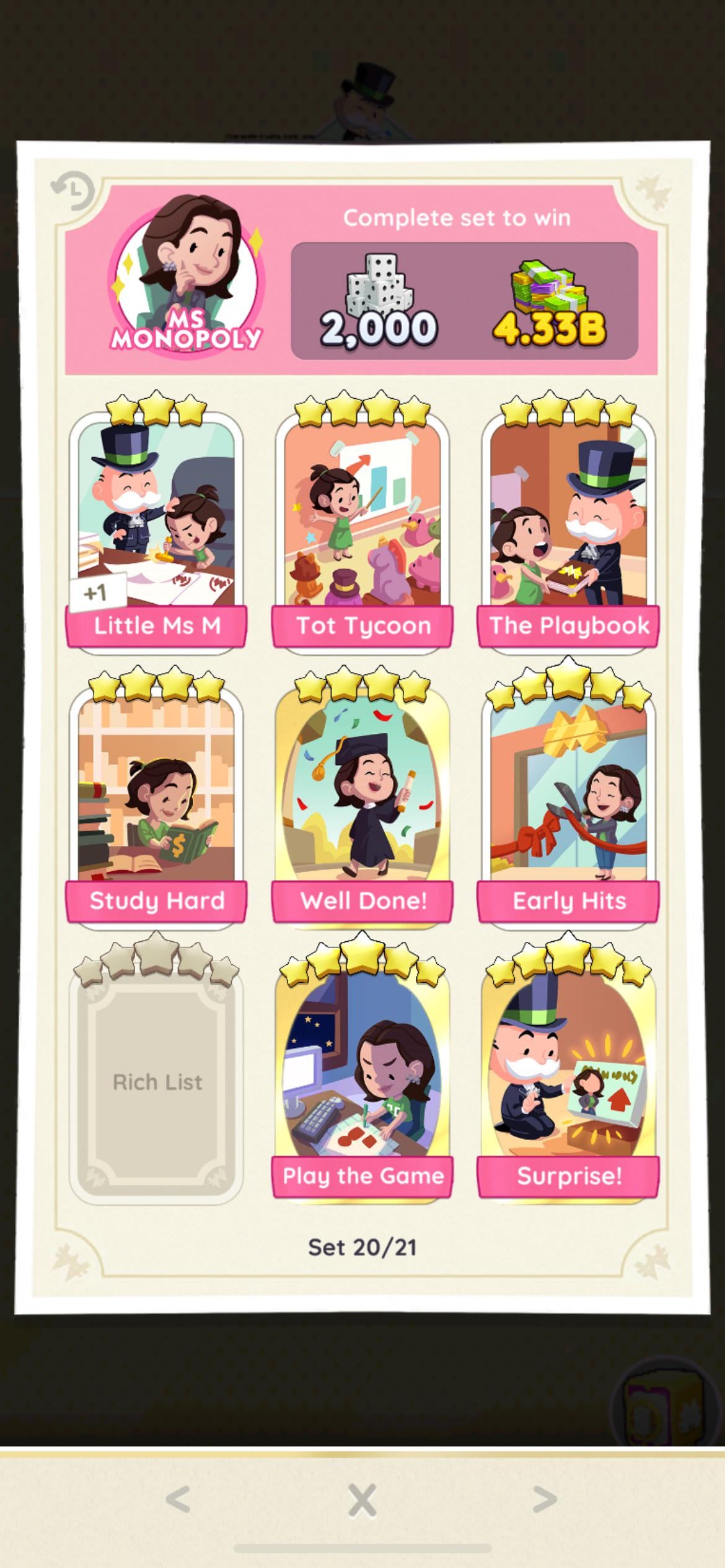Open the Little Ms M sticker card
725x1568 pixels.
pyautogui.click(x=156, y=526)
